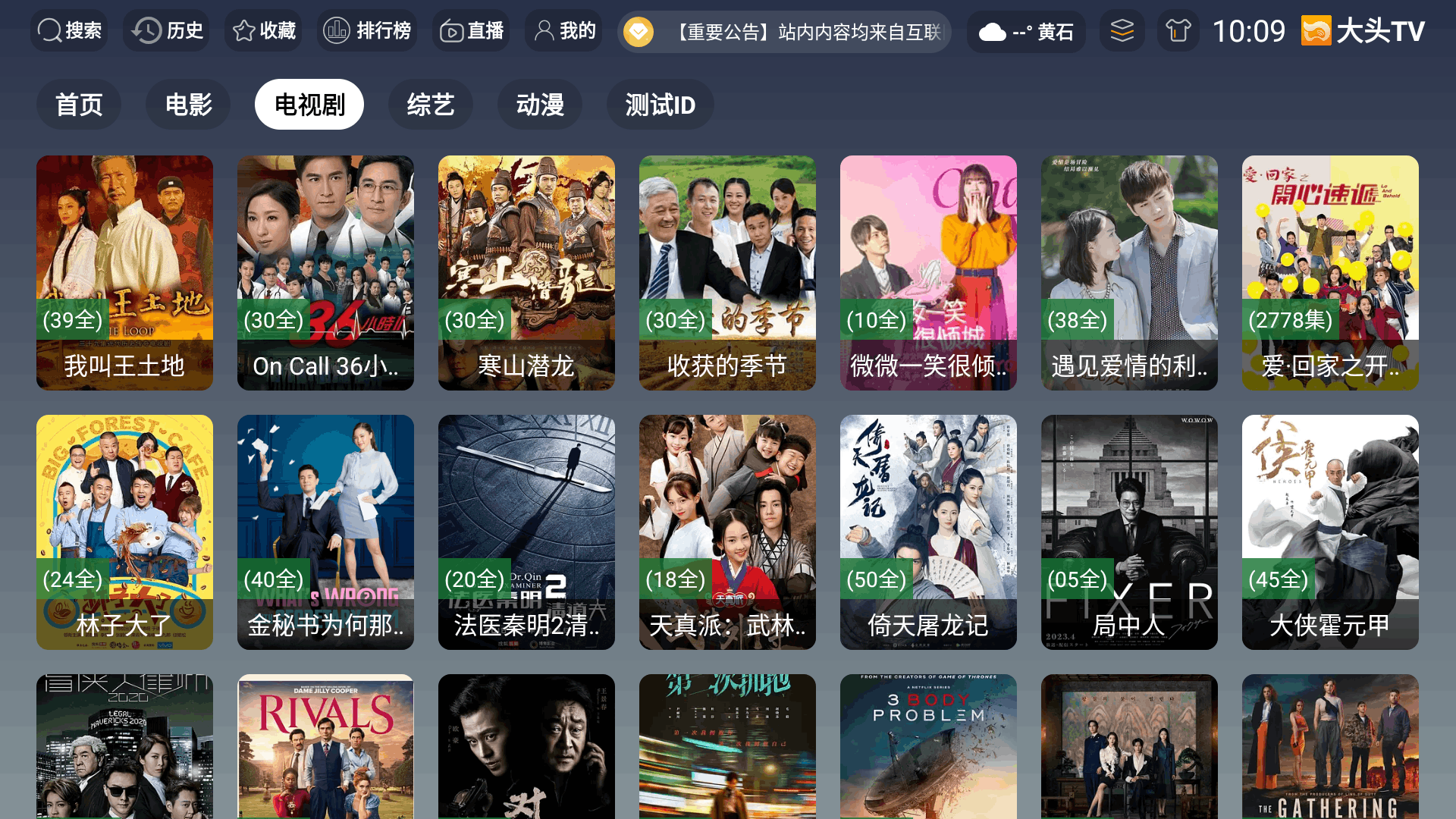Go to 直播 live TV
The width and height of the screenshot is (1456, 819).
click(x=471, y=31)
